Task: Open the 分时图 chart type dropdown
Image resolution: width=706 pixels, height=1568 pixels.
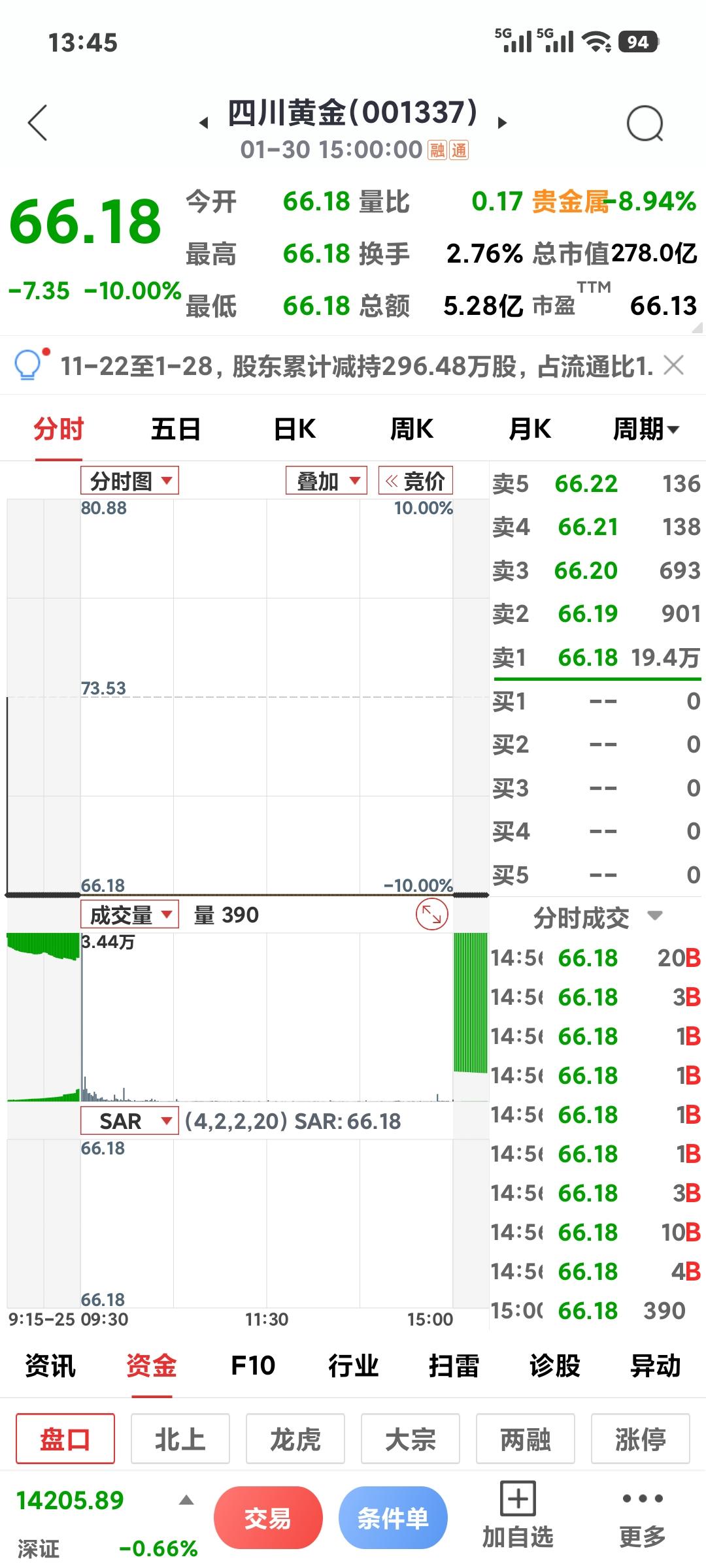Action: (129, 480)
